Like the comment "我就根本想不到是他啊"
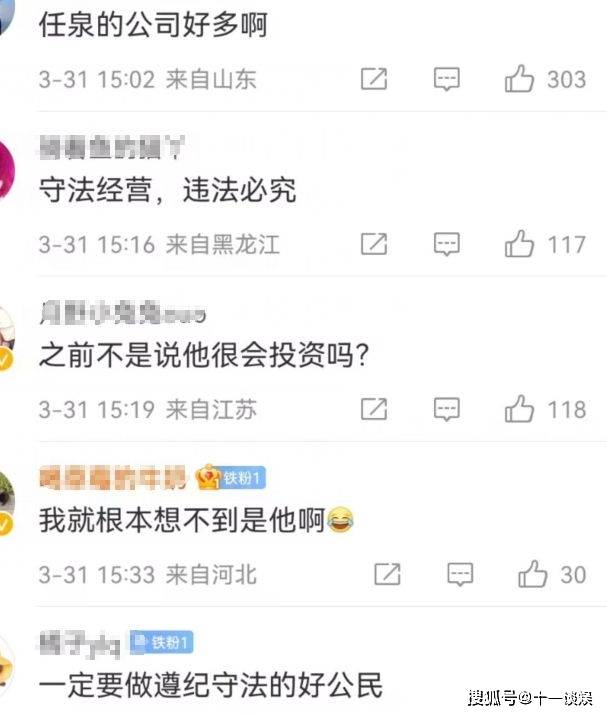This screenshot has height=715, width=607. (x=531, y=574)
